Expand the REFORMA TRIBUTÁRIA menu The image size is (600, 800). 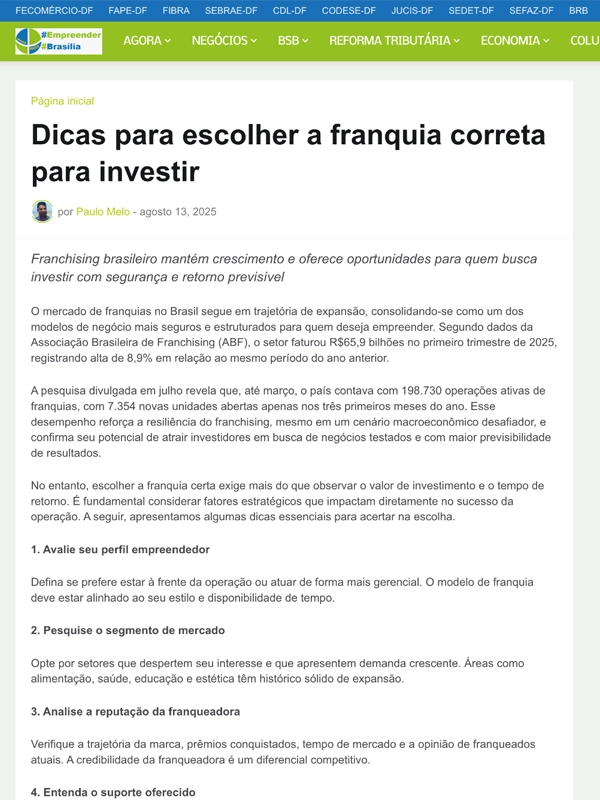[x=394, y=41]
